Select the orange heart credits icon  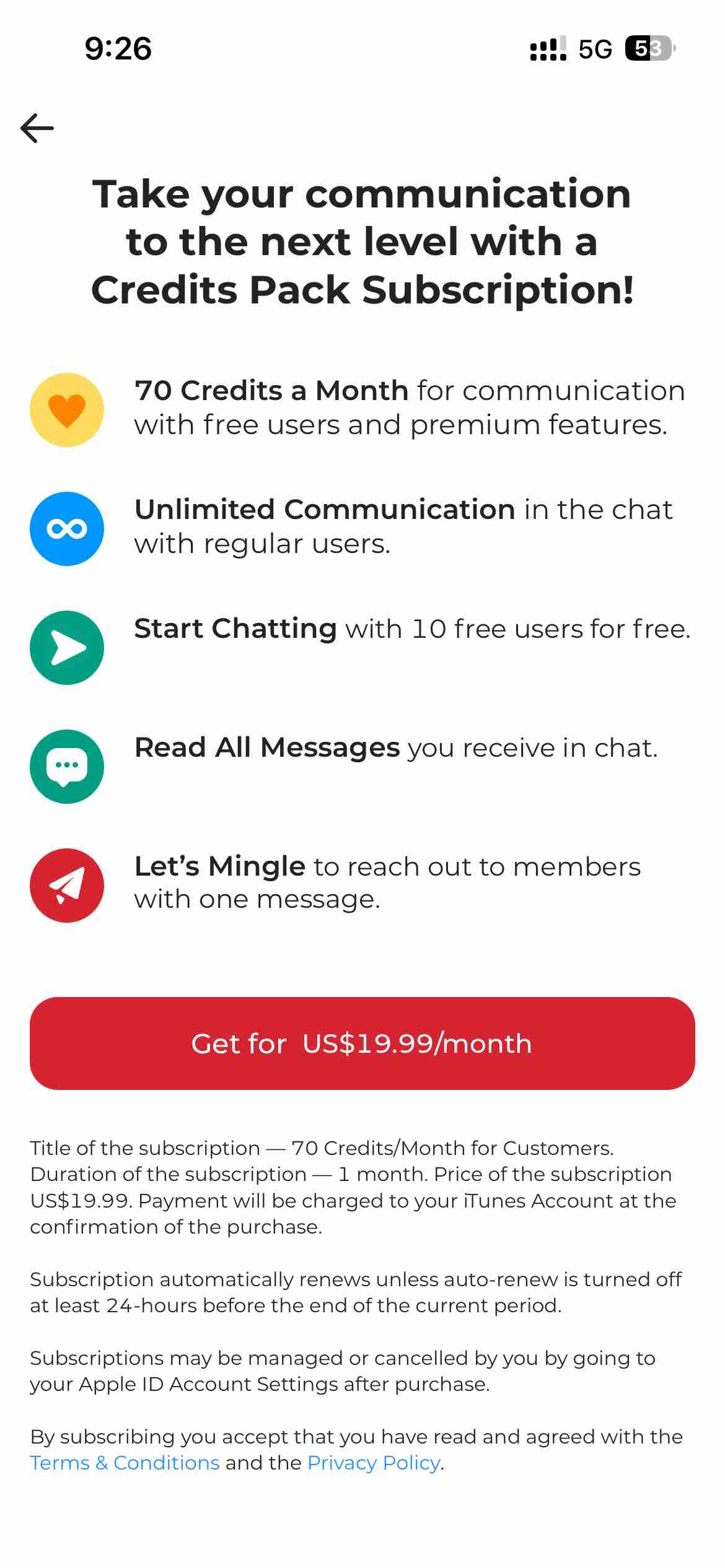[x=67, y=409]
